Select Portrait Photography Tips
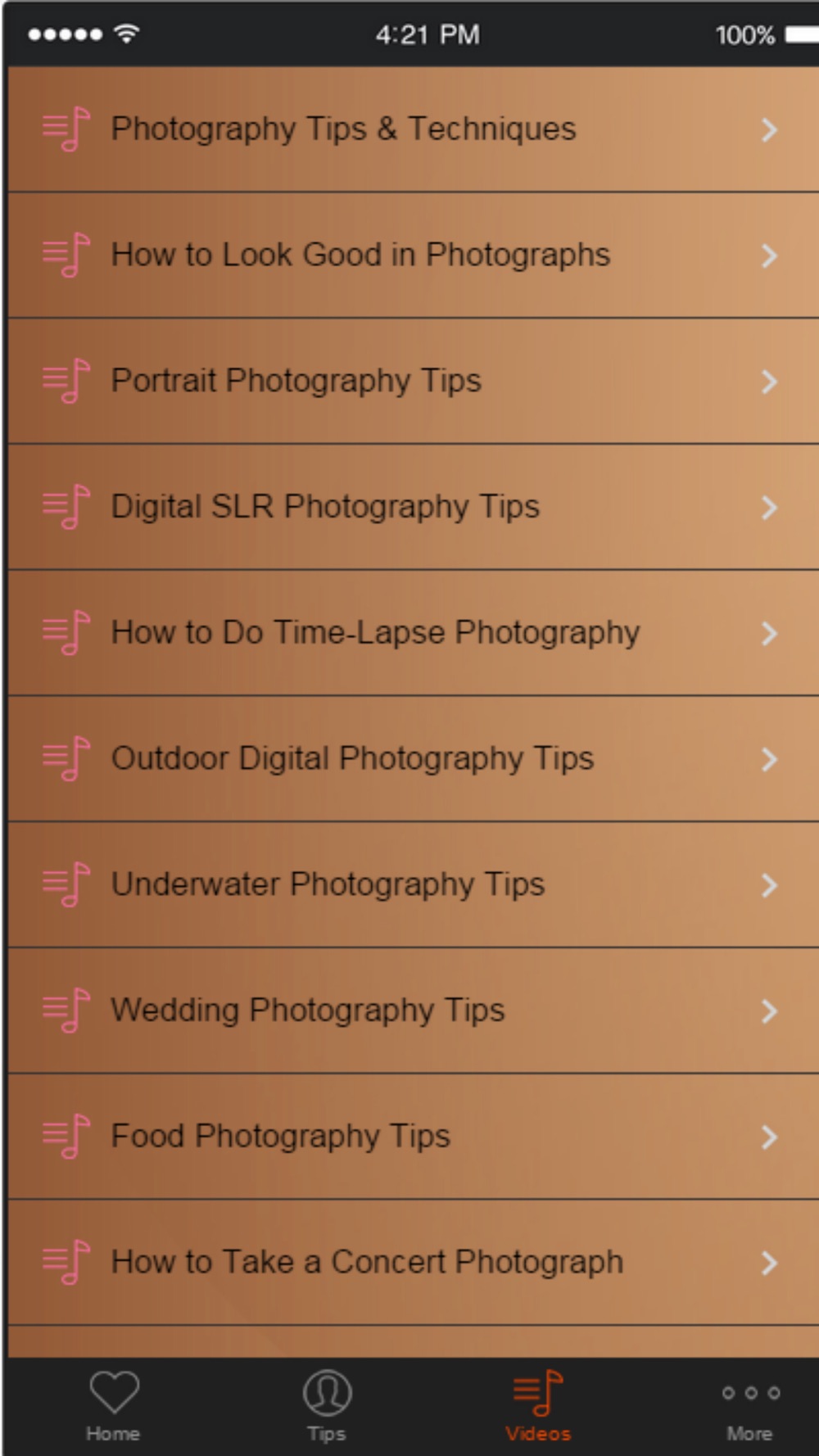The height and width of the screenshot is (1456, 819). click(x=414, y=381)
